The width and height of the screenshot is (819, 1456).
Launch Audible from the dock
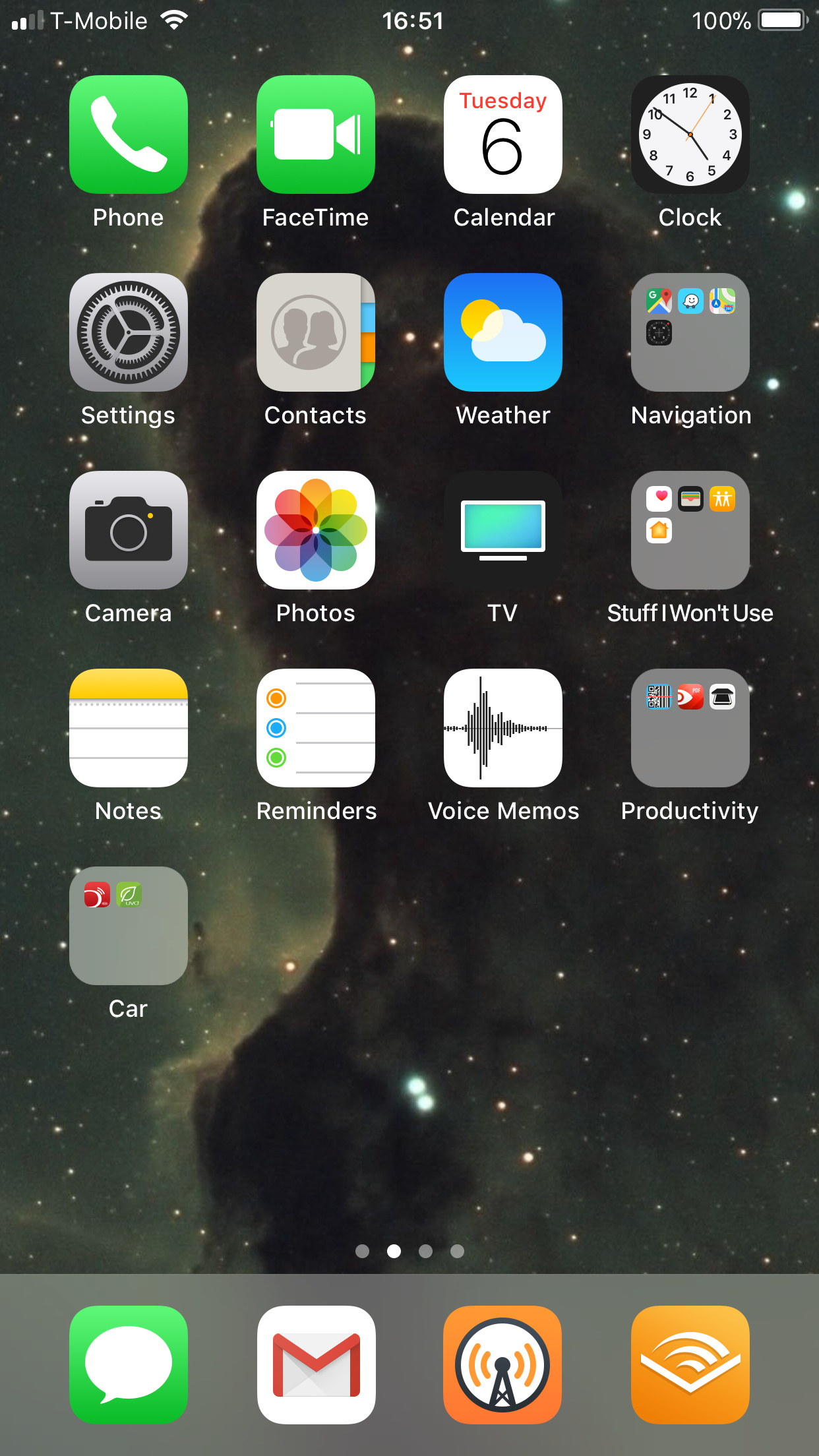pos(690,1365)
